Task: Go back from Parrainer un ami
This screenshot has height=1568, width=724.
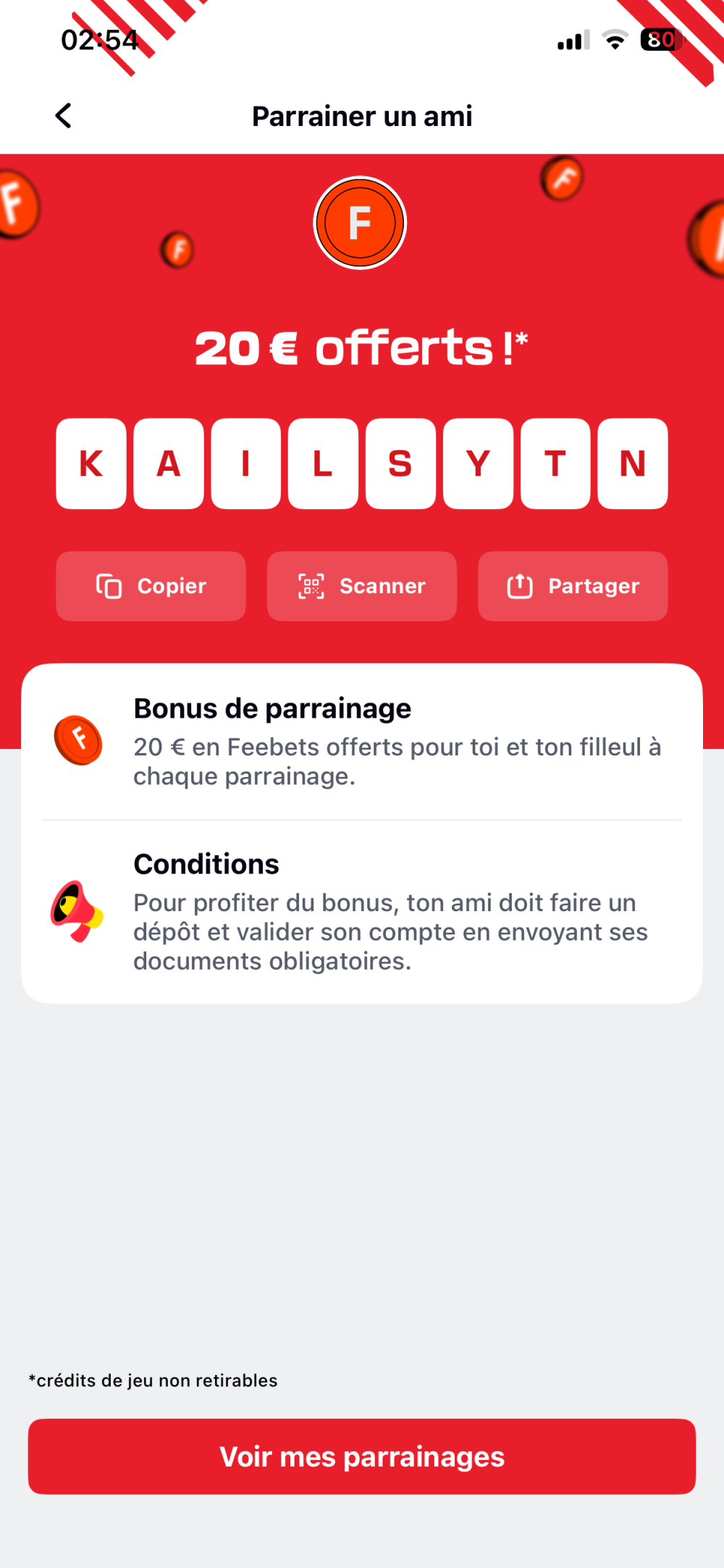Action: pos(64,116)
